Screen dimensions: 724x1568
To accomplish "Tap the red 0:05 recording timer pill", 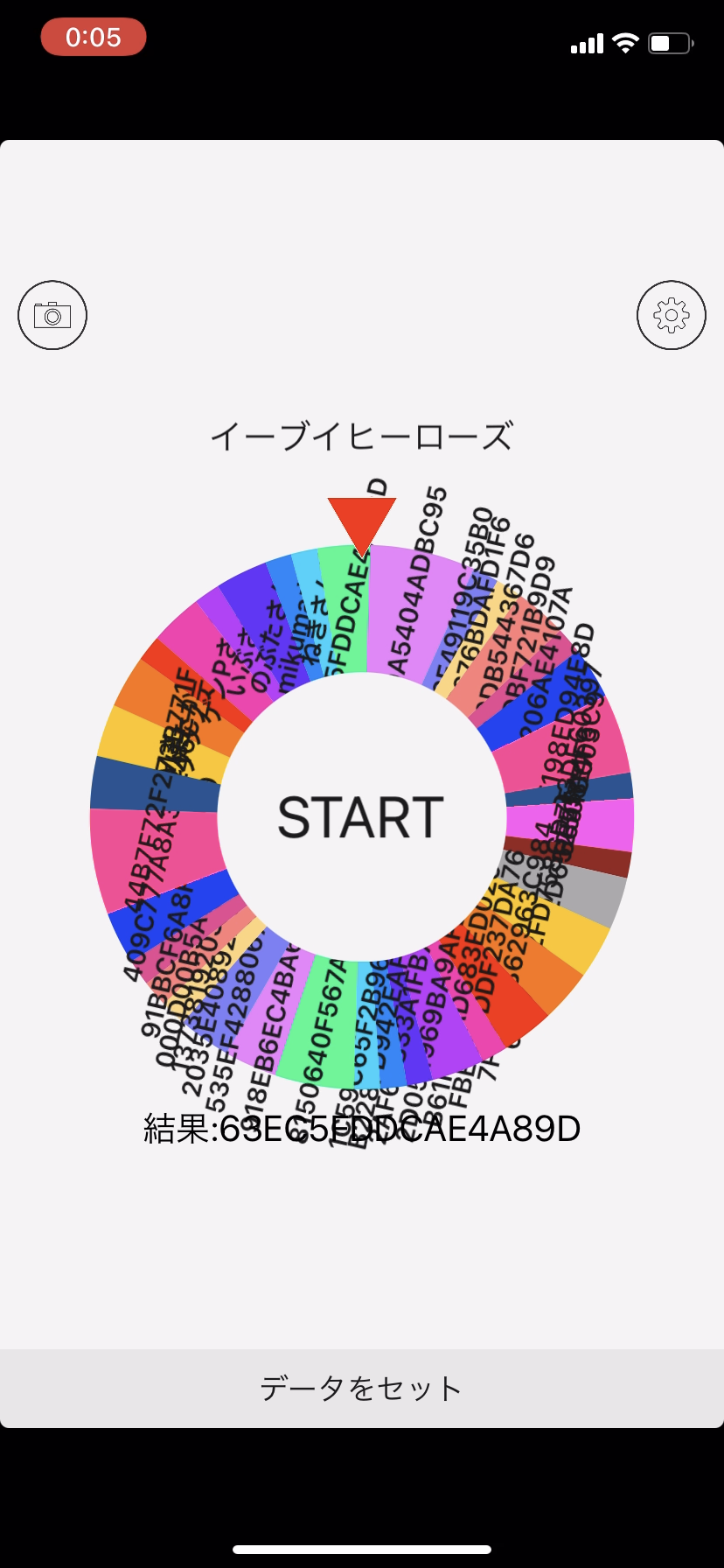I will click(93, 38).
